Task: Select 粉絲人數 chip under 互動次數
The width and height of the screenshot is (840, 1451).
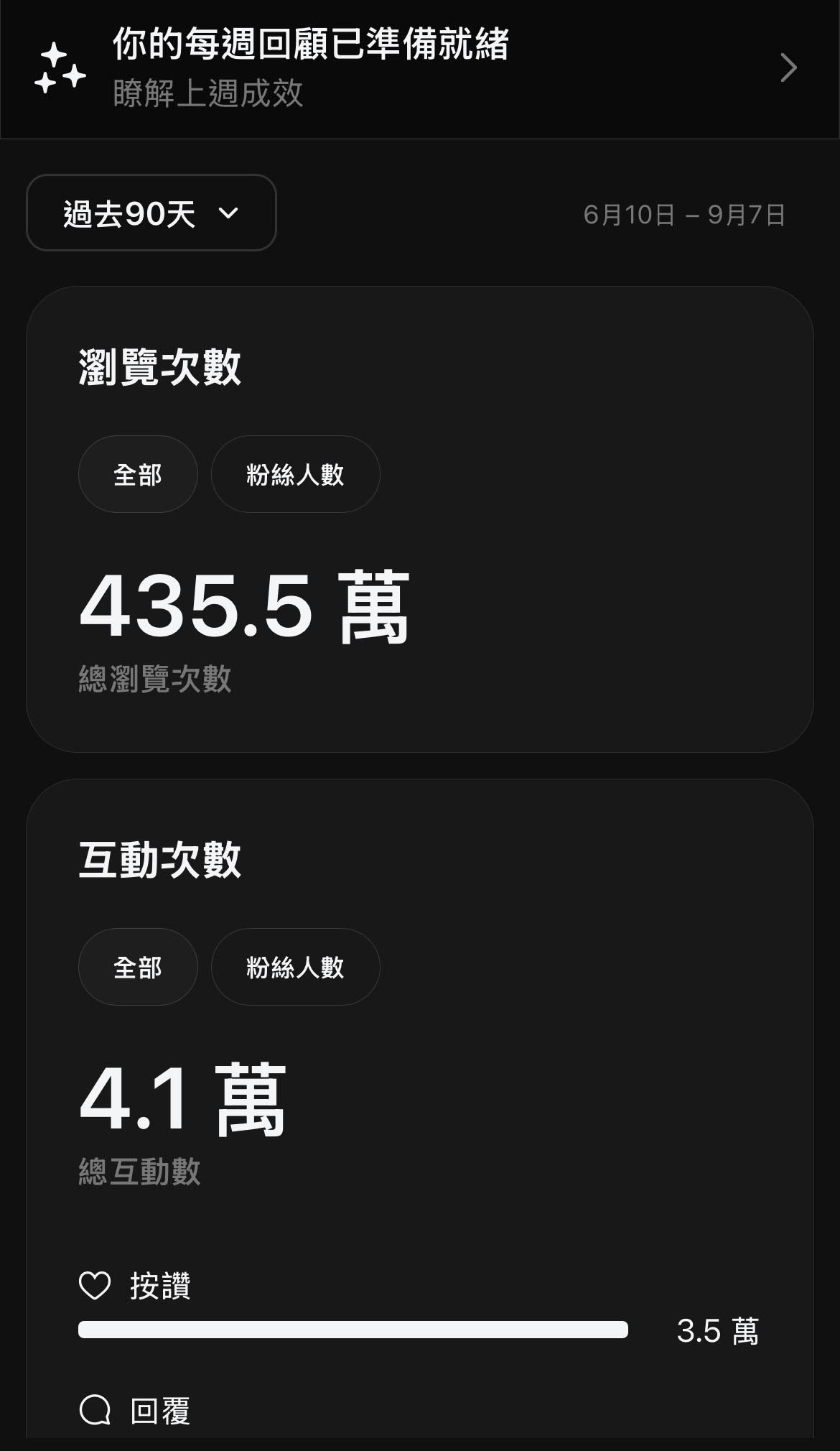Action: (295, 967)
